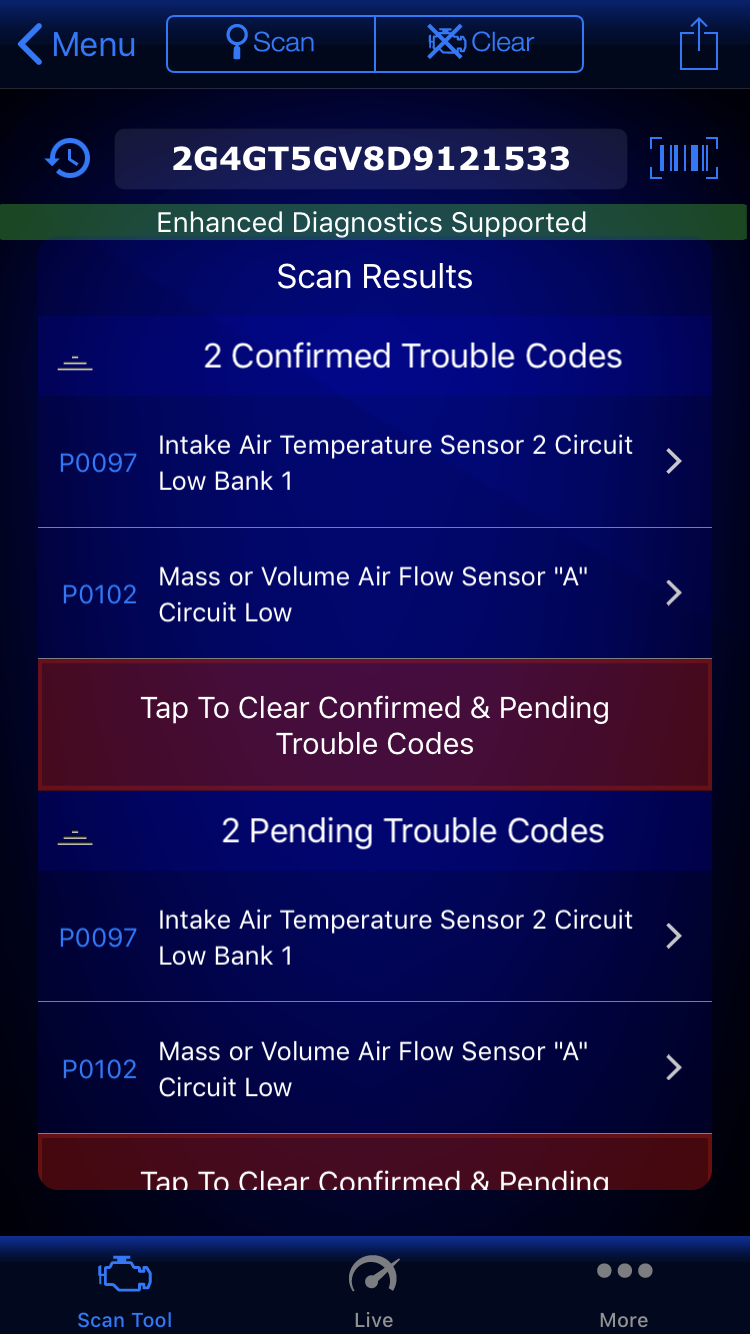Open P0102 under Confirmed Trouble Codes
The image size is (750, 1334).
(375, 594)
